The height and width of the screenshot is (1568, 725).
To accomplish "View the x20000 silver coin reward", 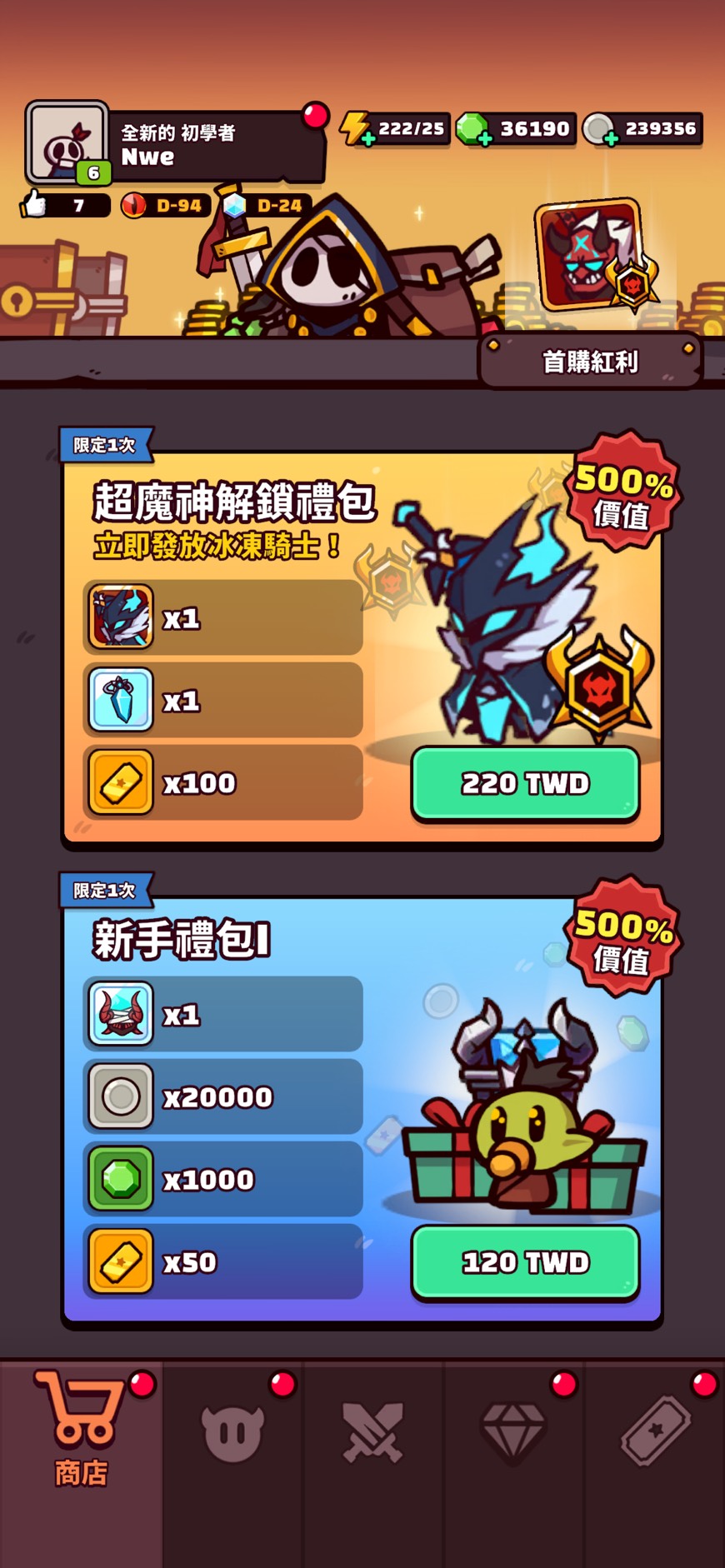I will [122, 1096].
